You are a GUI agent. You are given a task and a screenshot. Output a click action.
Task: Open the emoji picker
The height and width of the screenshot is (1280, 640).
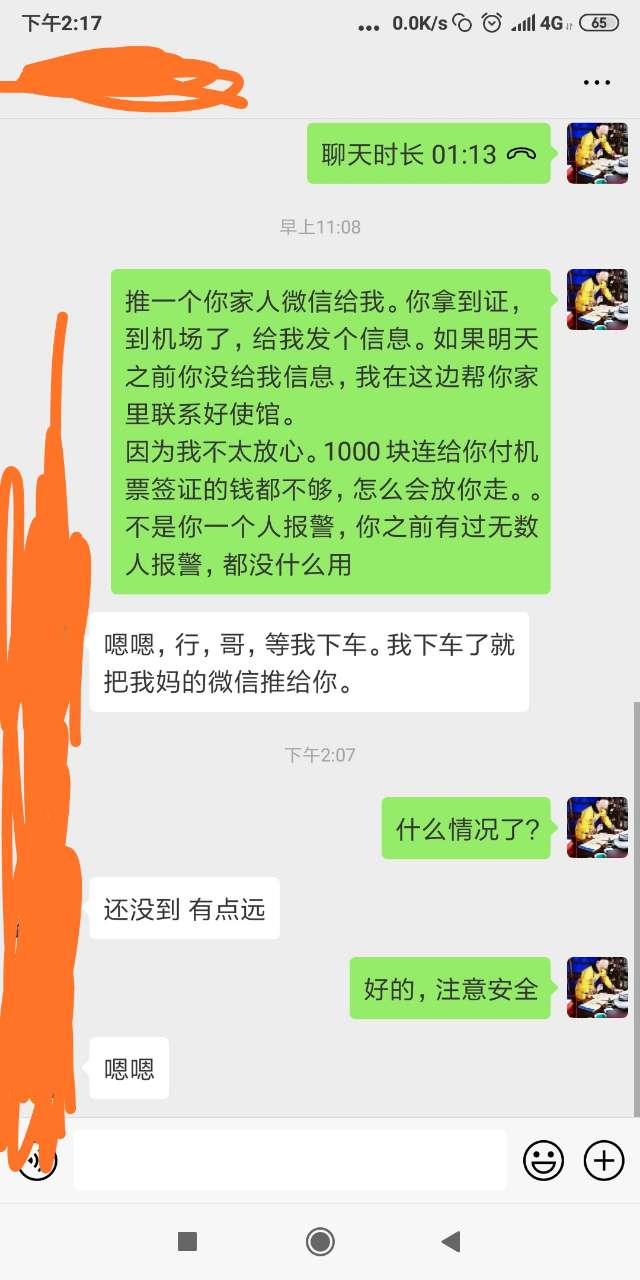coord(544,1160)
